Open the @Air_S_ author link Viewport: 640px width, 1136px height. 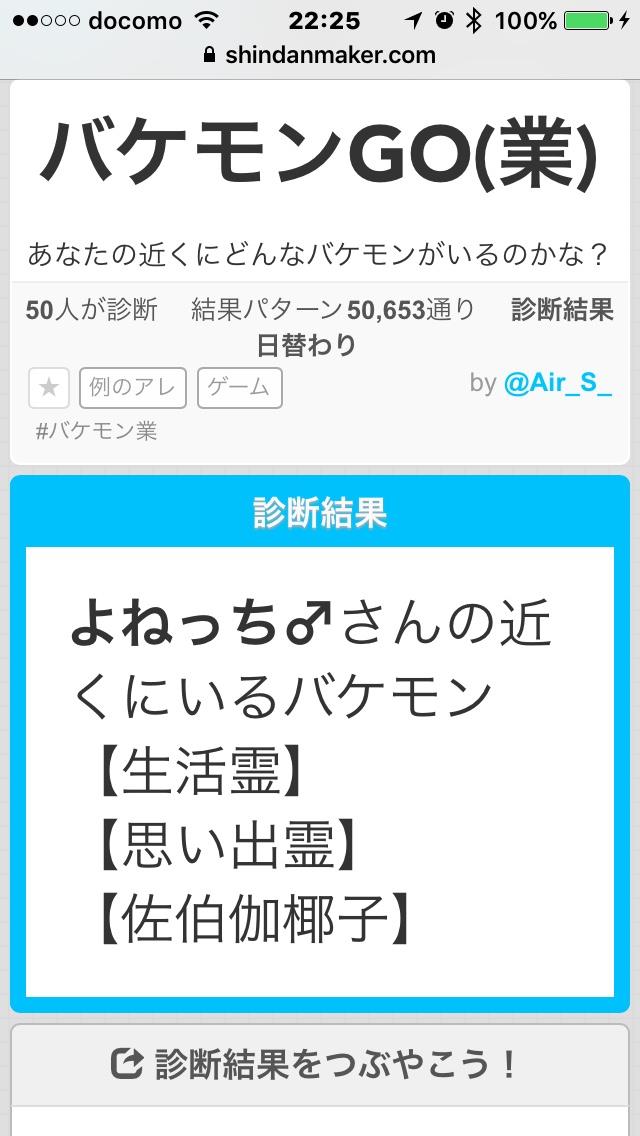pyautogui.click(x=557, y=383)
